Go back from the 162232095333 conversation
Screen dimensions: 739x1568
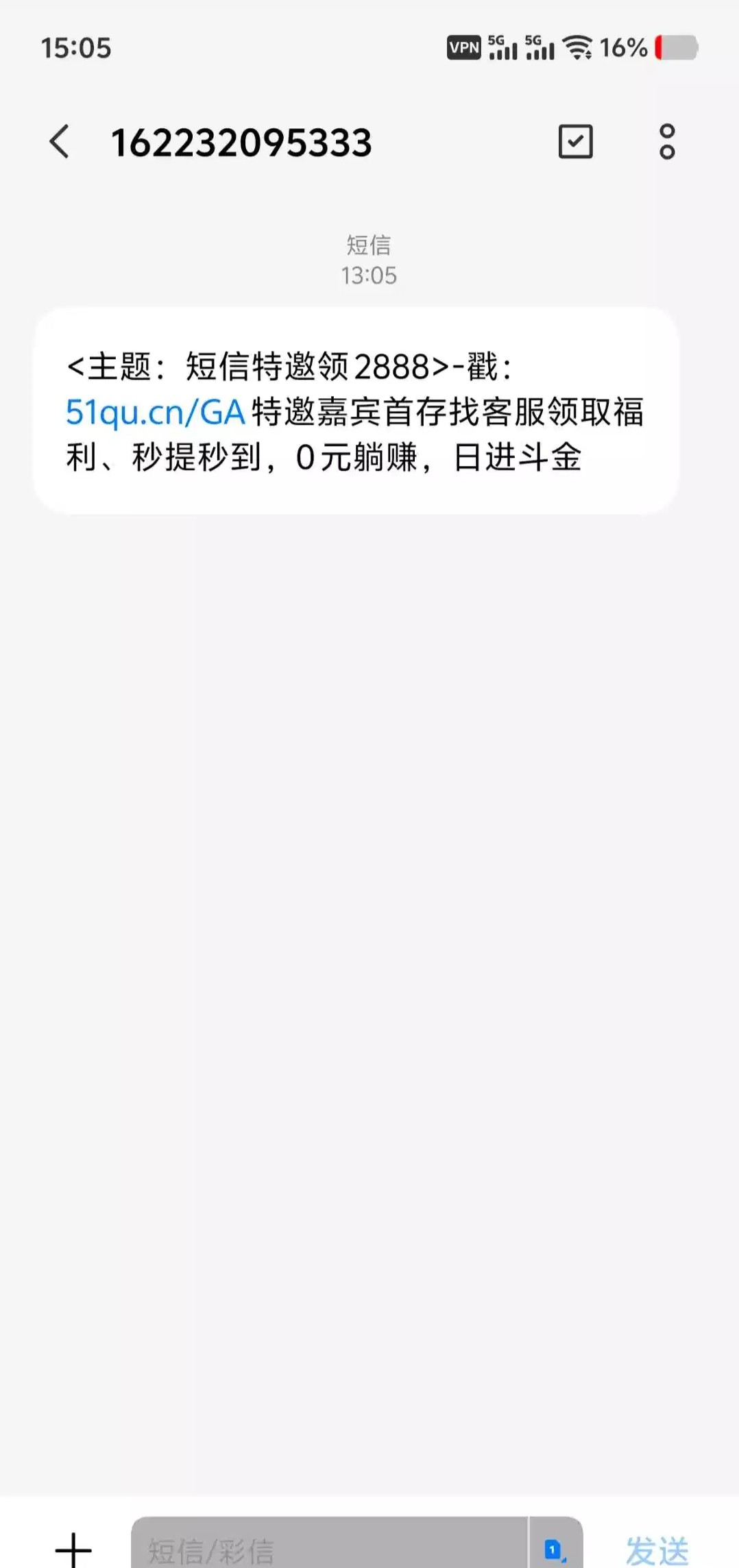(60, 142)
